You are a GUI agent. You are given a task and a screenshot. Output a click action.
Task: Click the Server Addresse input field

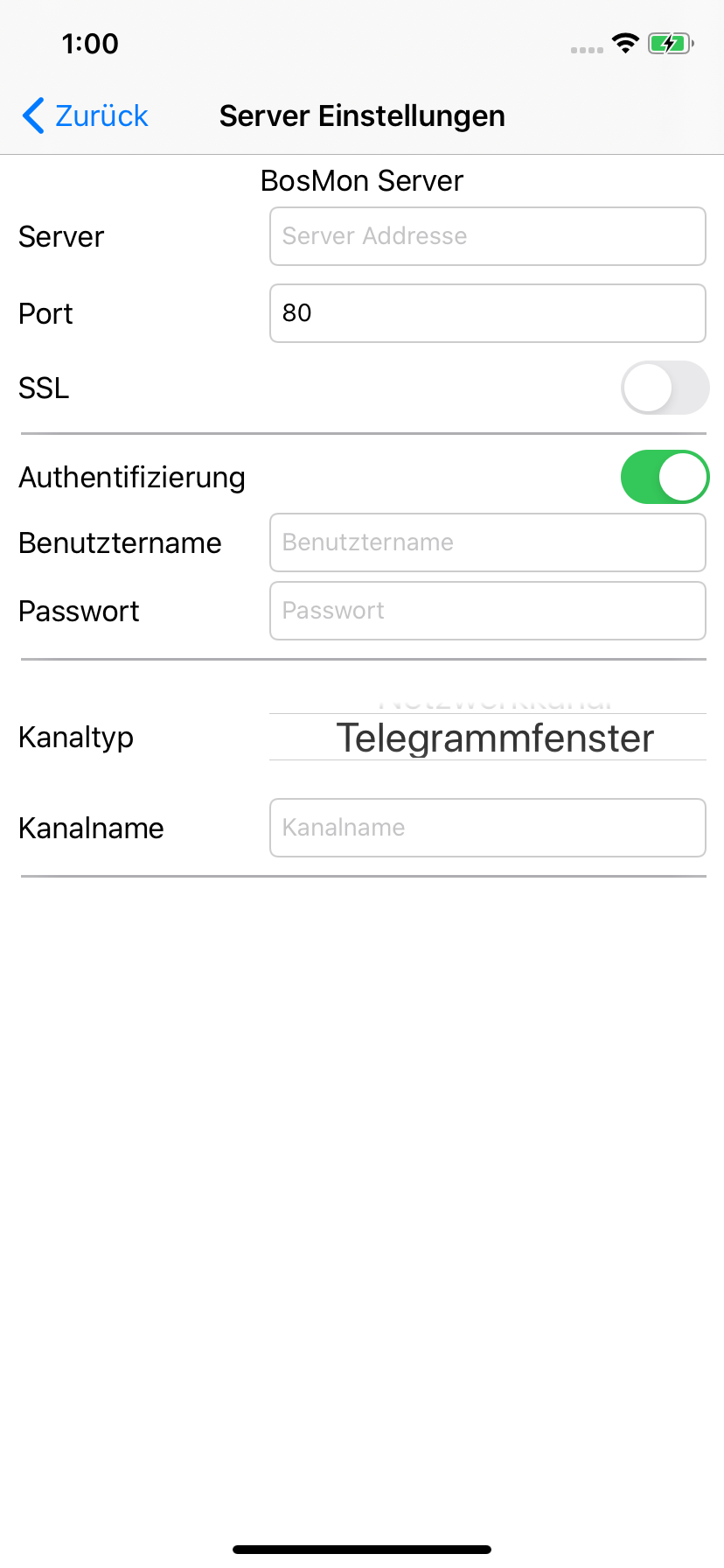[487, 236]
